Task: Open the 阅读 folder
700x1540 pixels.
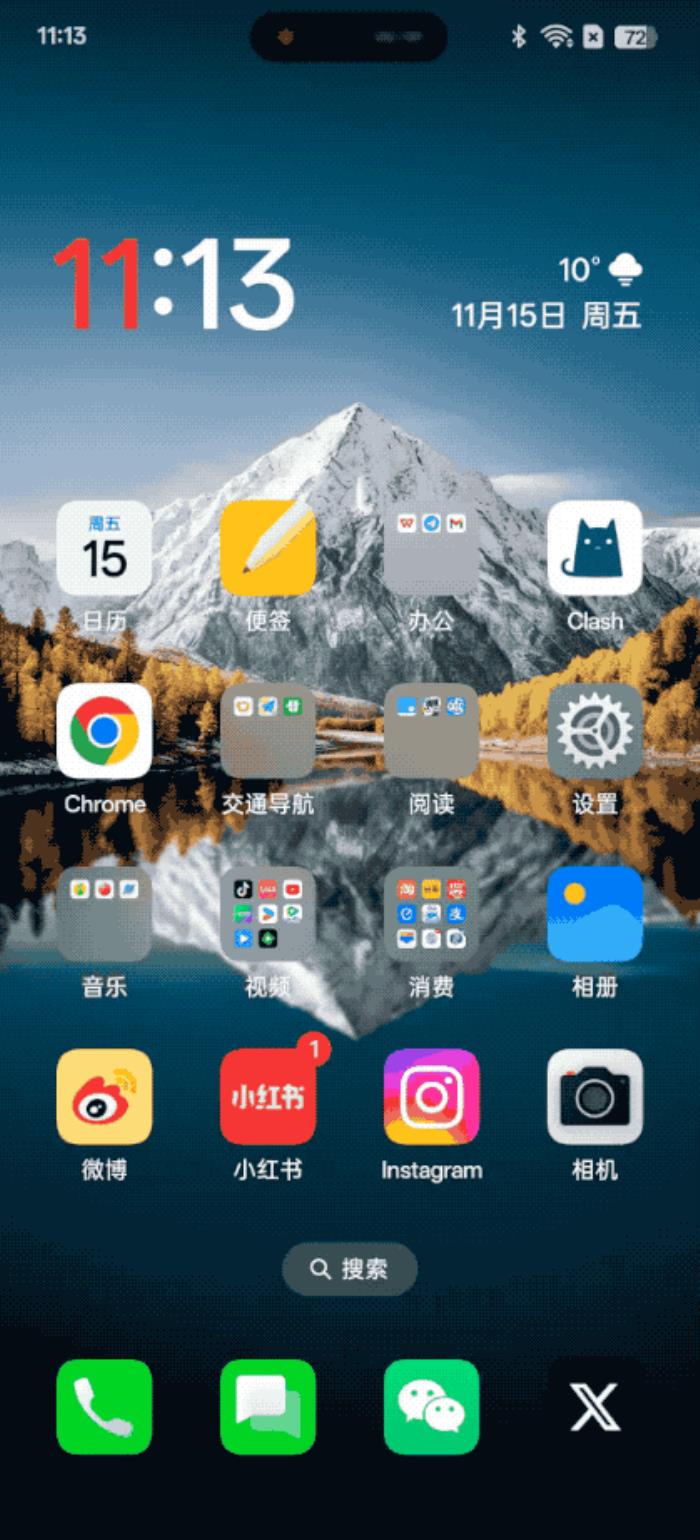Action: (431, 731)
